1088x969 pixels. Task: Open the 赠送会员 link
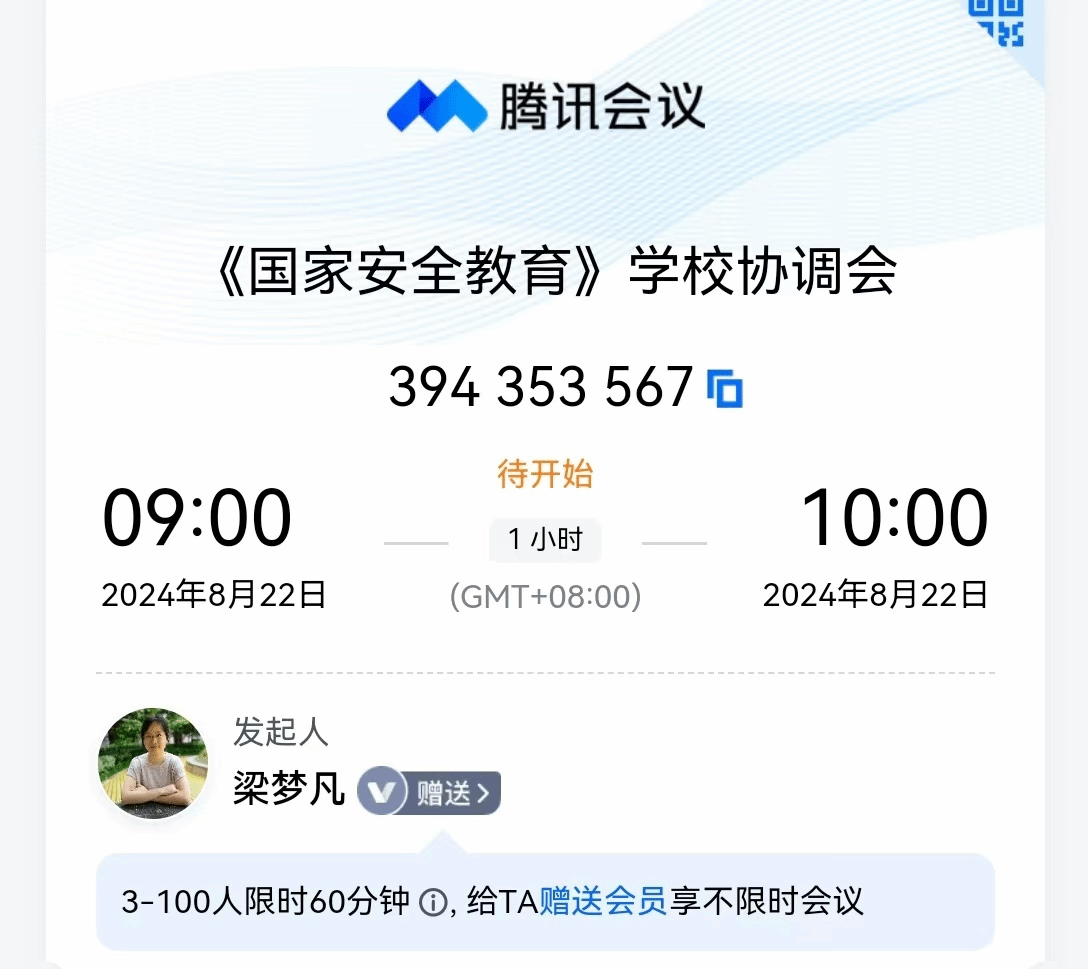(x=603, y=902)
